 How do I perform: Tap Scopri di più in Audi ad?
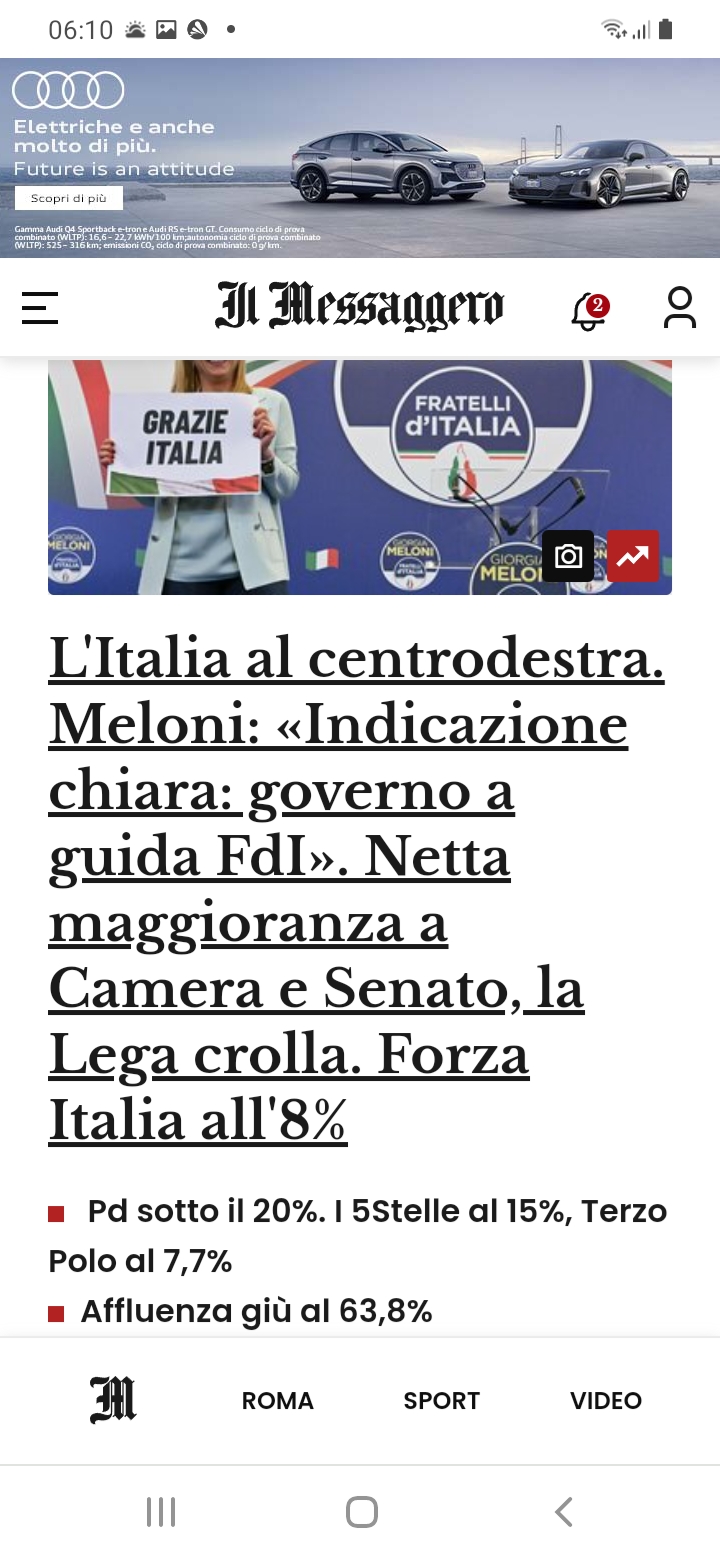pyautogui.click(x=68, y=198)
